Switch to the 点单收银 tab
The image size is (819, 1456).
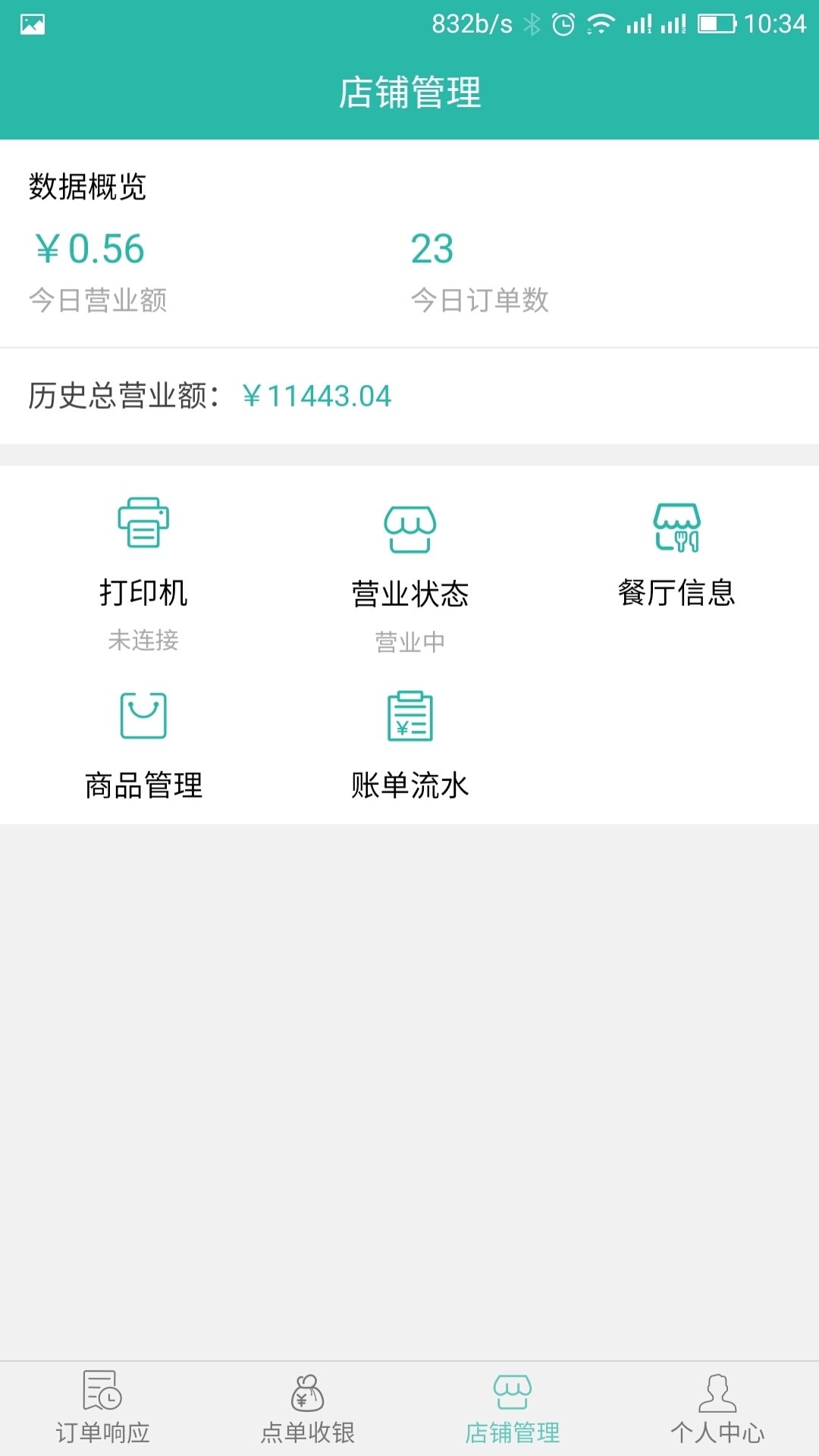pyautogui.click(x=307, y=1409)
